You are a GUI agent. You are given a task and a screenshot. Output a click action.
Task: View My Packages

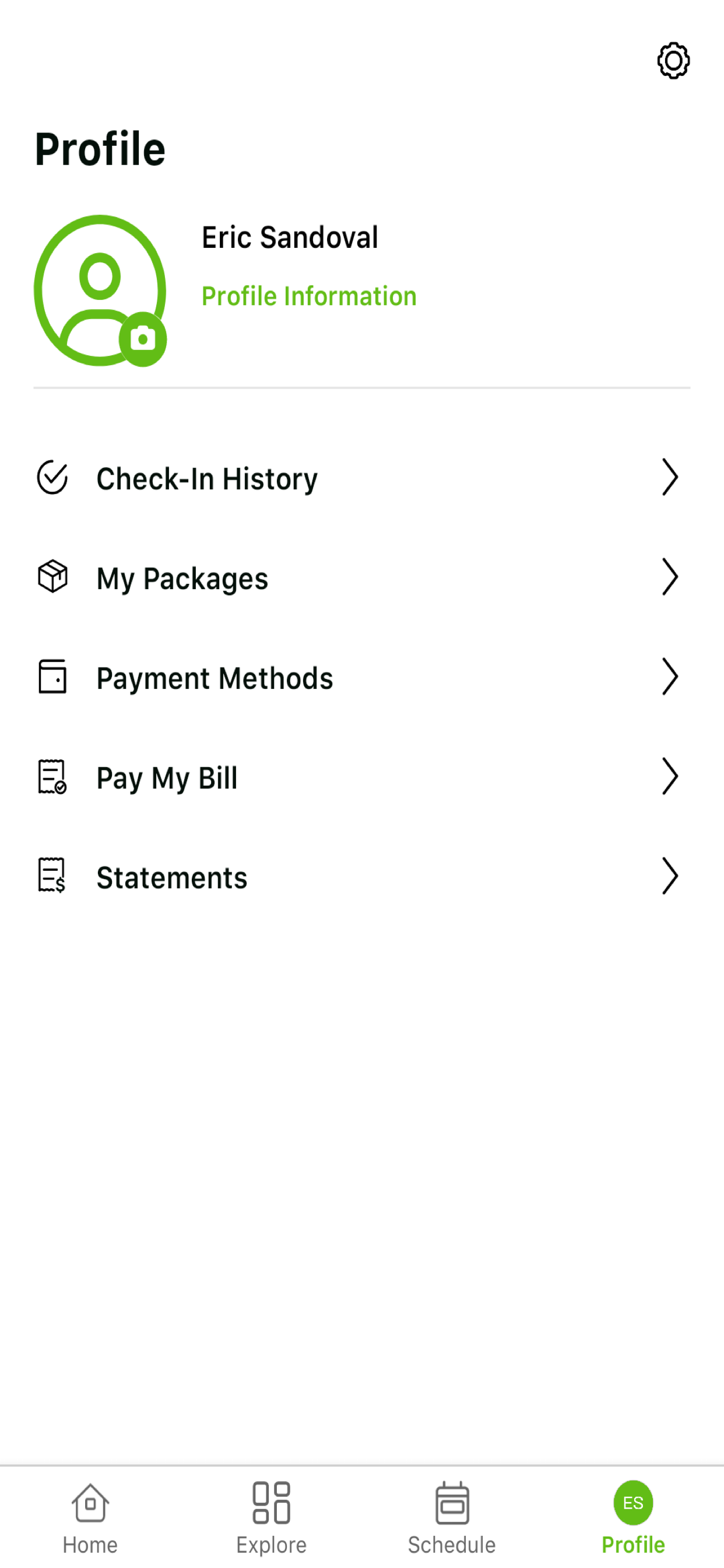click(x=362, y=577)
